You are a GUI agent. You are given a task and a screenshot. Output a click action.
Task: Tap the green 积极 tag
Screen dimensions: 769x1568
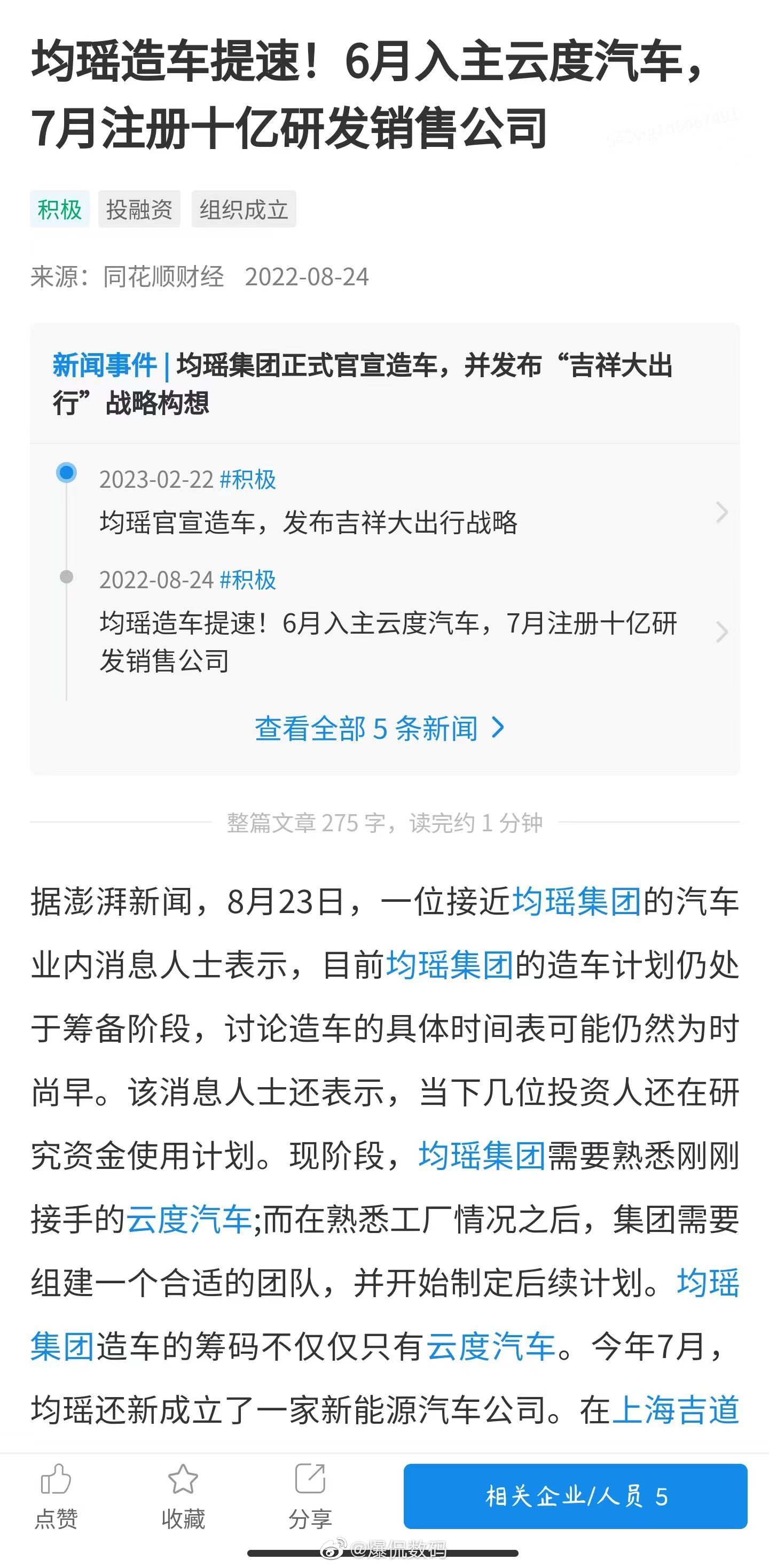click(60, 209)
